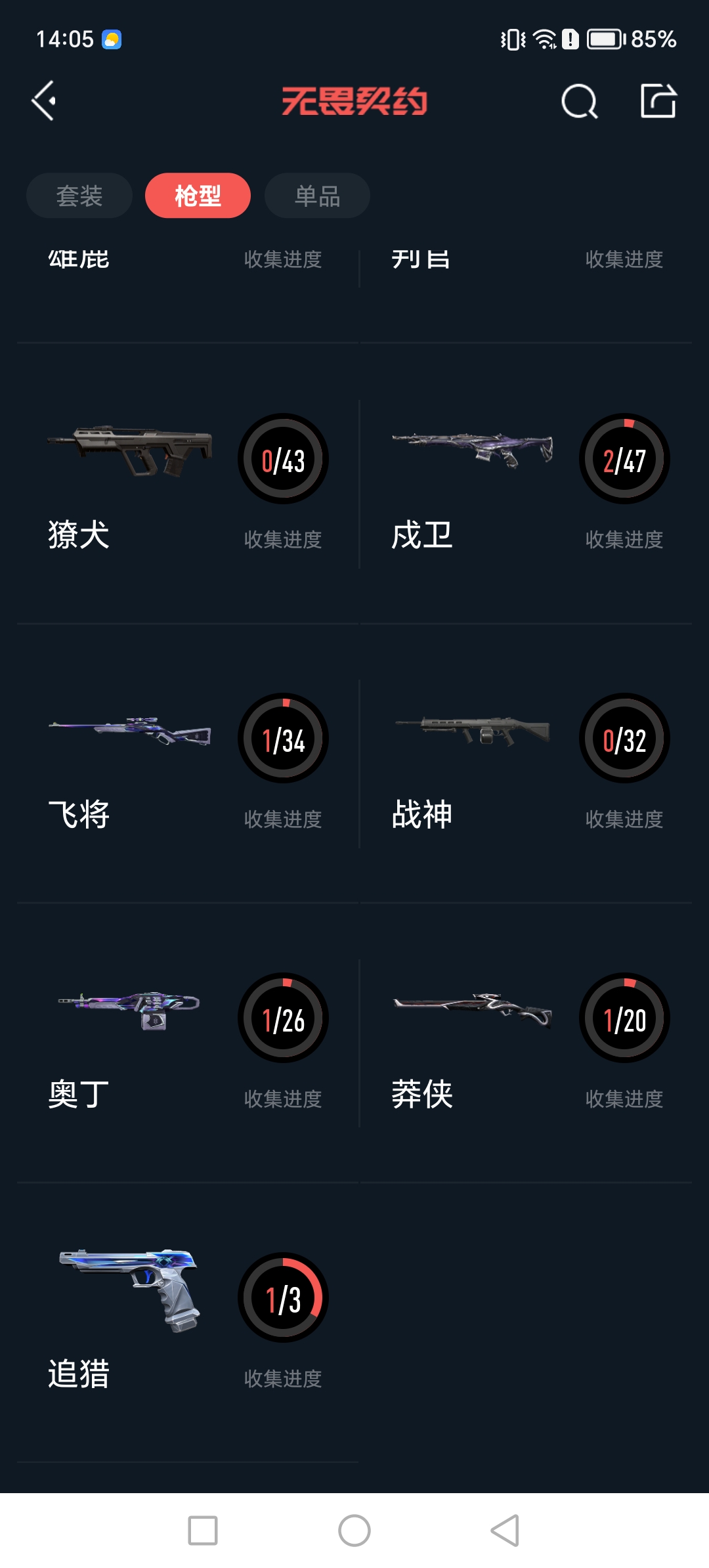Open the 飞将 sniper weapon image
The width and height of the screenshot is (709, 1568).
135,735
